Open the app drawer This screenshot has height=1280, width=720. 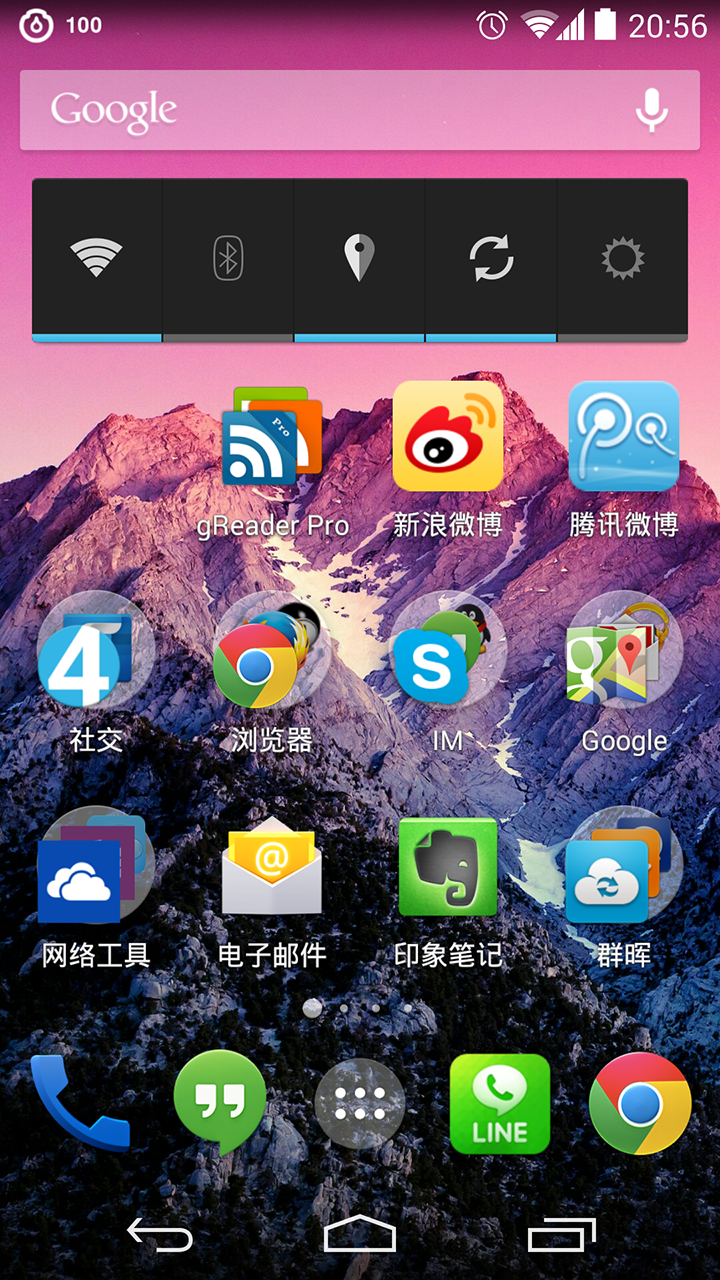coord(360,1104)
